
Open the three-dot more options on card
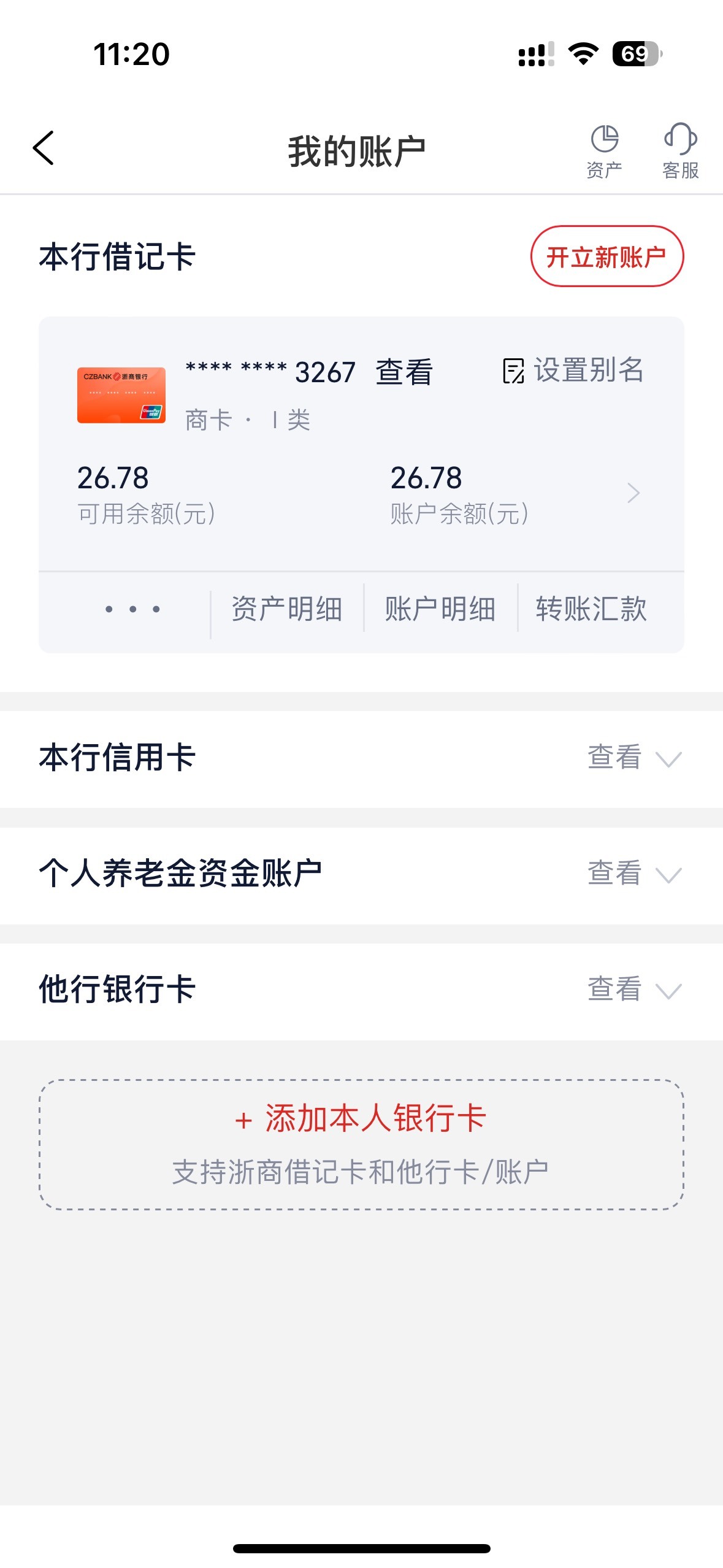point(132,609)
